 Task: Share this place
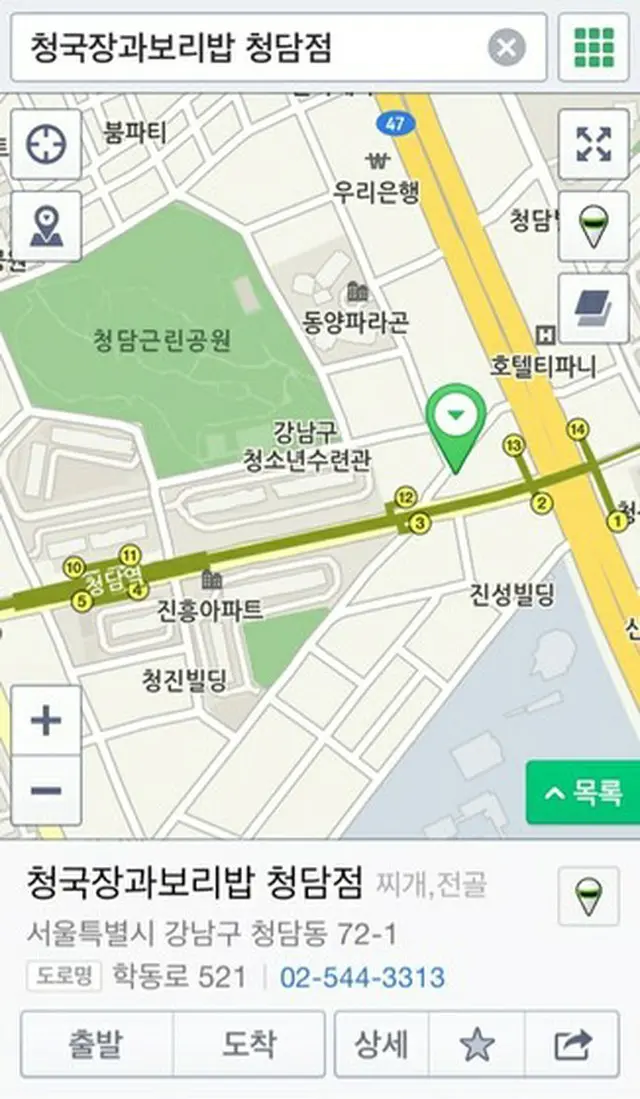click(x=573, y=1045)
